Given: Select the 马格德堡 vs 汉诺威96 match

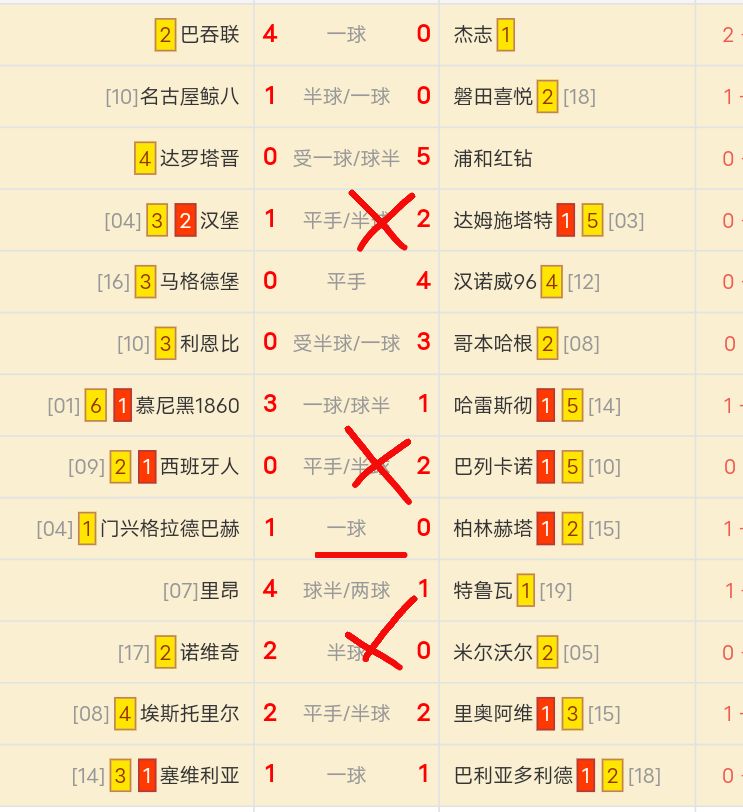Looking at the screenshot, I should (x=346, y=282).
